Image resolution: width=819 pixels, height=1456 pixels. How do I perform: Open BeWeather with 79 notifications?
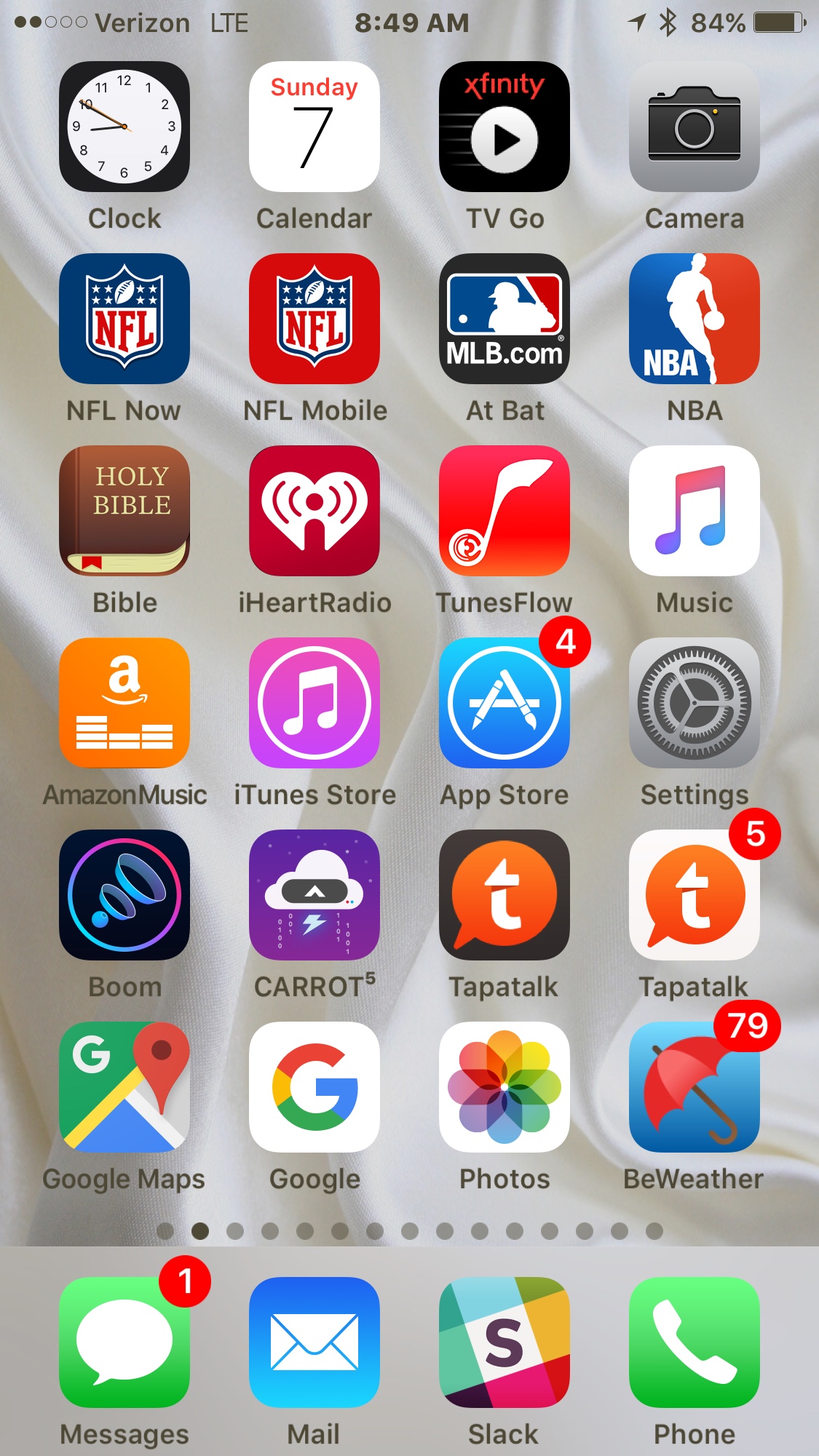(x=695, y=1087)
